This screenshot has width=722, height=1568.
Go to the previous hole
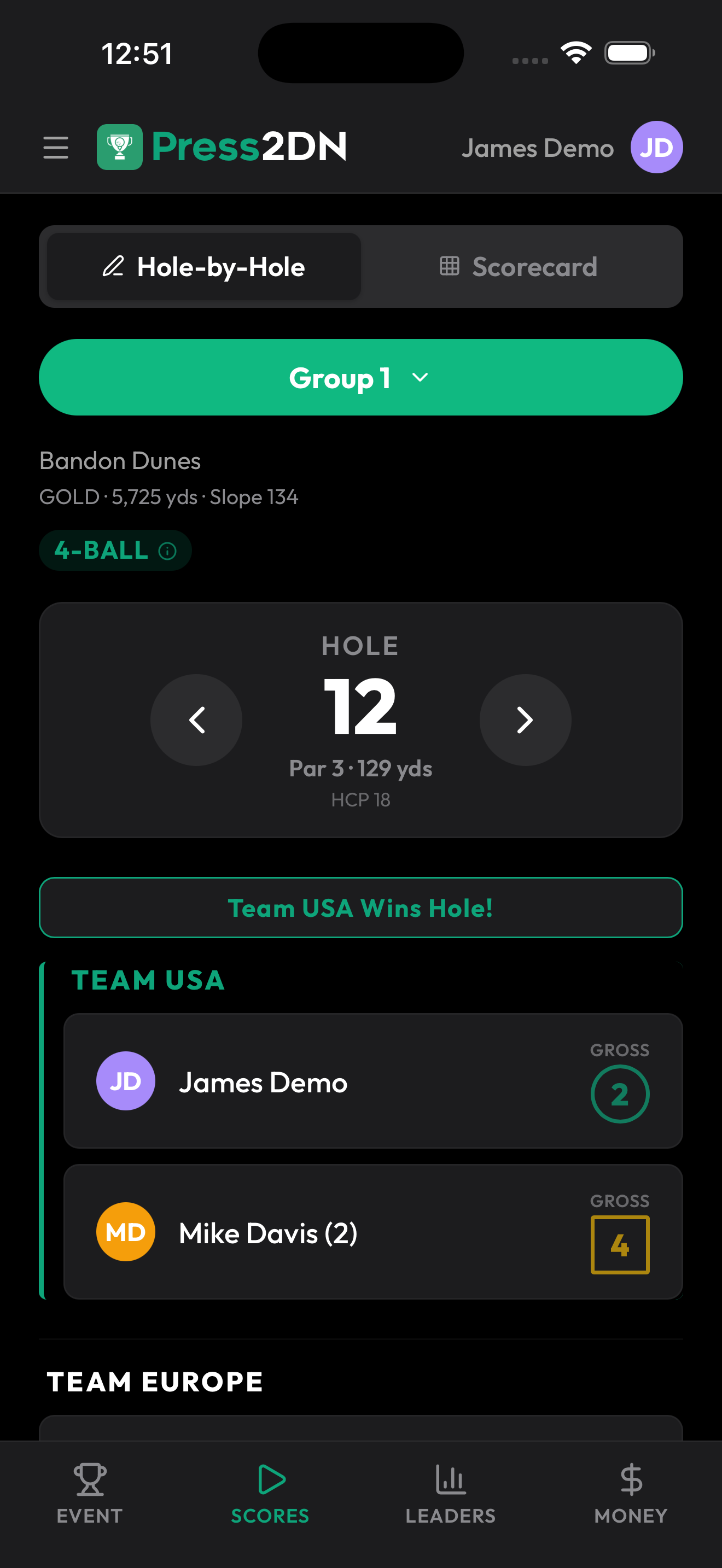click(x=196, y=719)
